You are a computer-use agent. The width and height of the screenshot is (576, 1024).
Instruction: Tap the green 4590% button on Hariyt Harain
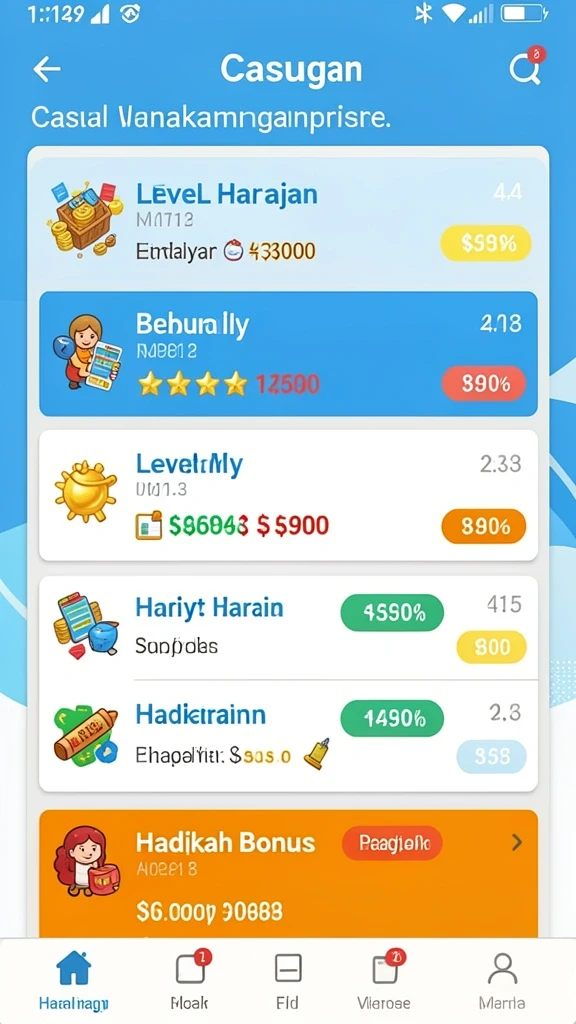(x=392, y=613)
